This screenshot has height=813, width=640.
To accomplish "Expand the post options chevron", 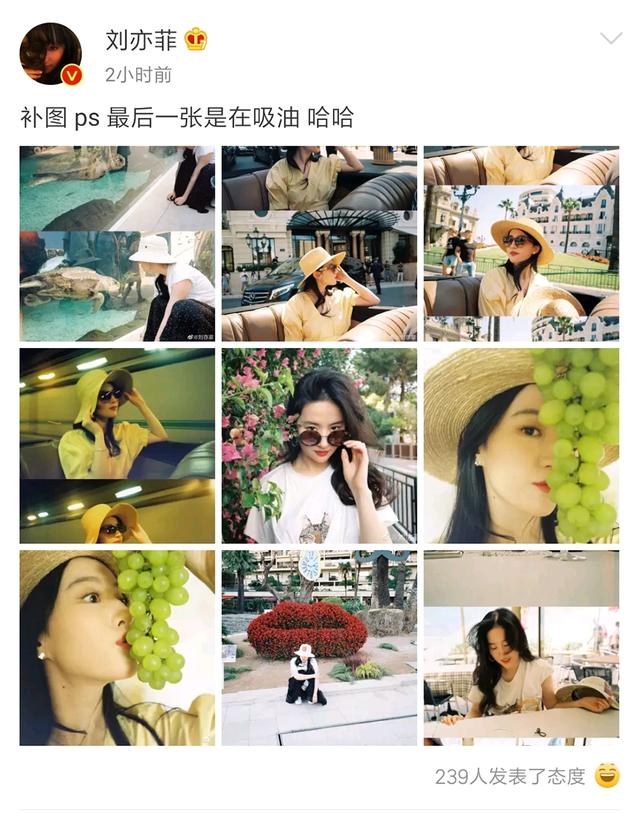I will (x=610, y=39).
